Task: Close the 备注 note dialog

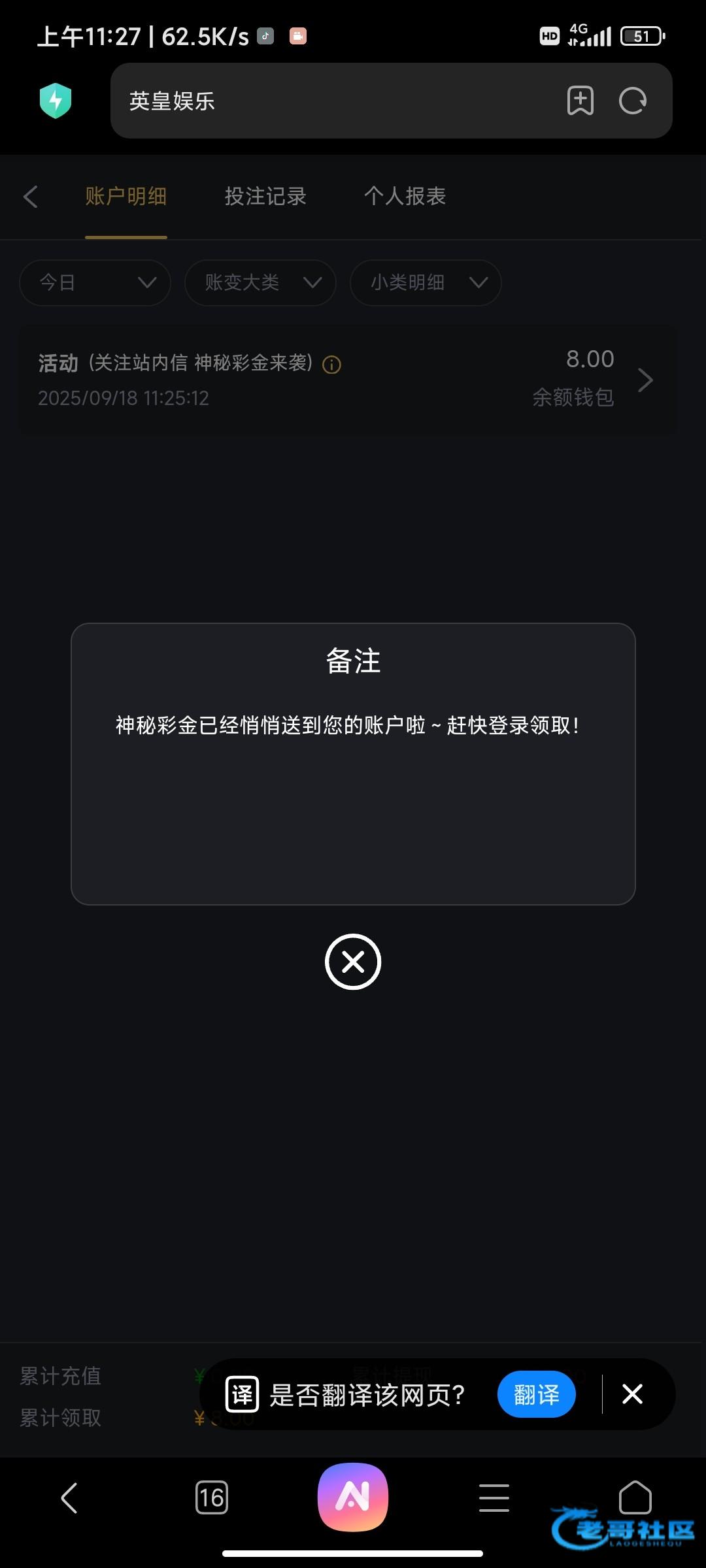Action: 353,961
